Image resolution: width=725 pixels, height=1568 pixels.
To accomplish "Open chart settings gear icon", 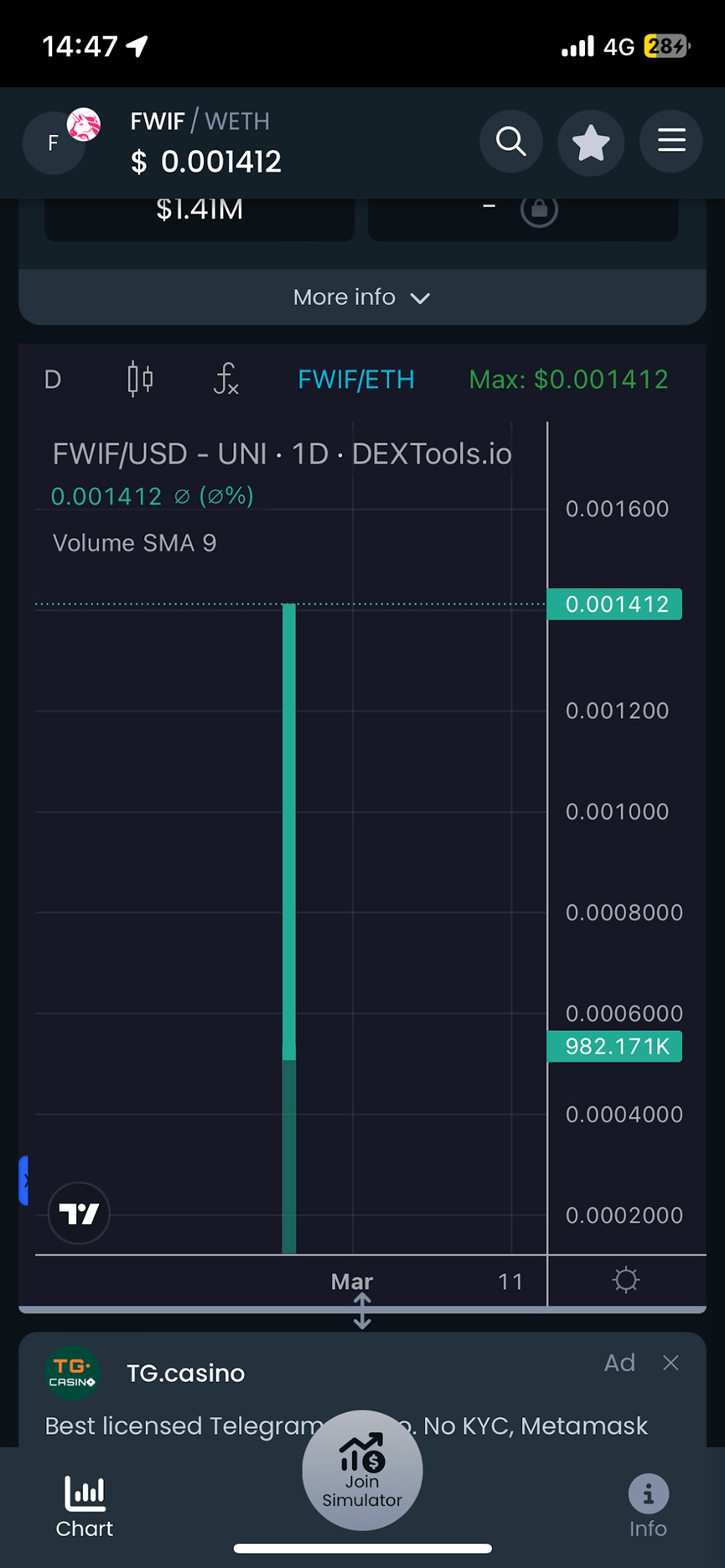I will pos(626,1280).
